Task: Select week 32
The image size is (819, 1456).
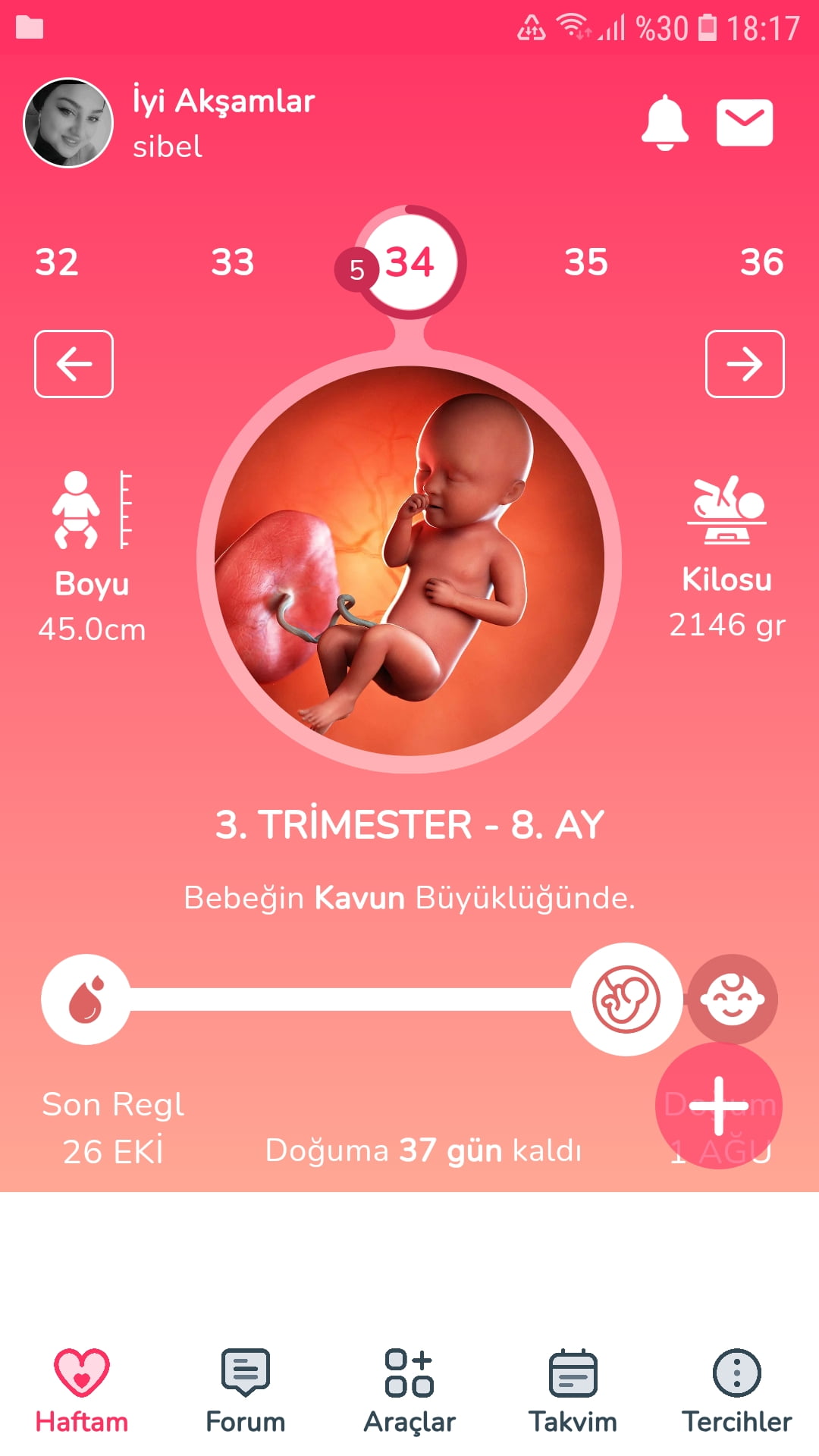Action: [x=57, y=262]
